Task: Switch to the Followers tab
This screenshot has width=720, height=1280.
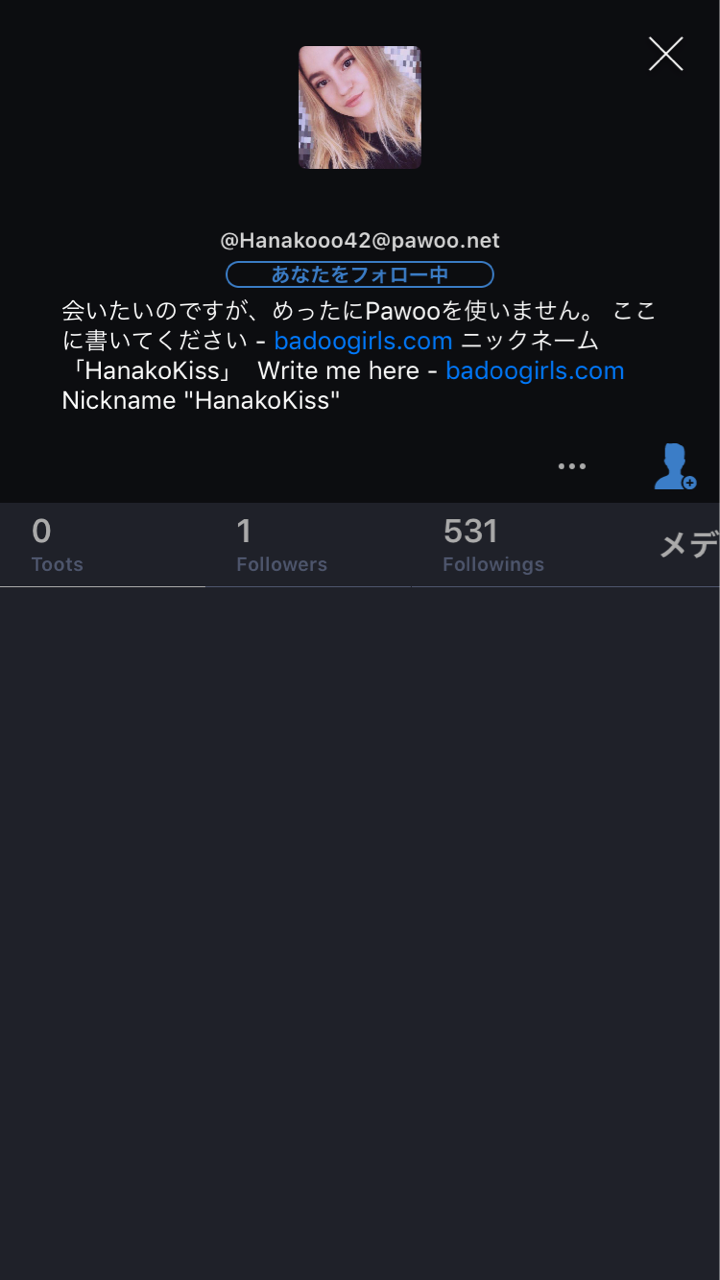Action: [281, 545]
